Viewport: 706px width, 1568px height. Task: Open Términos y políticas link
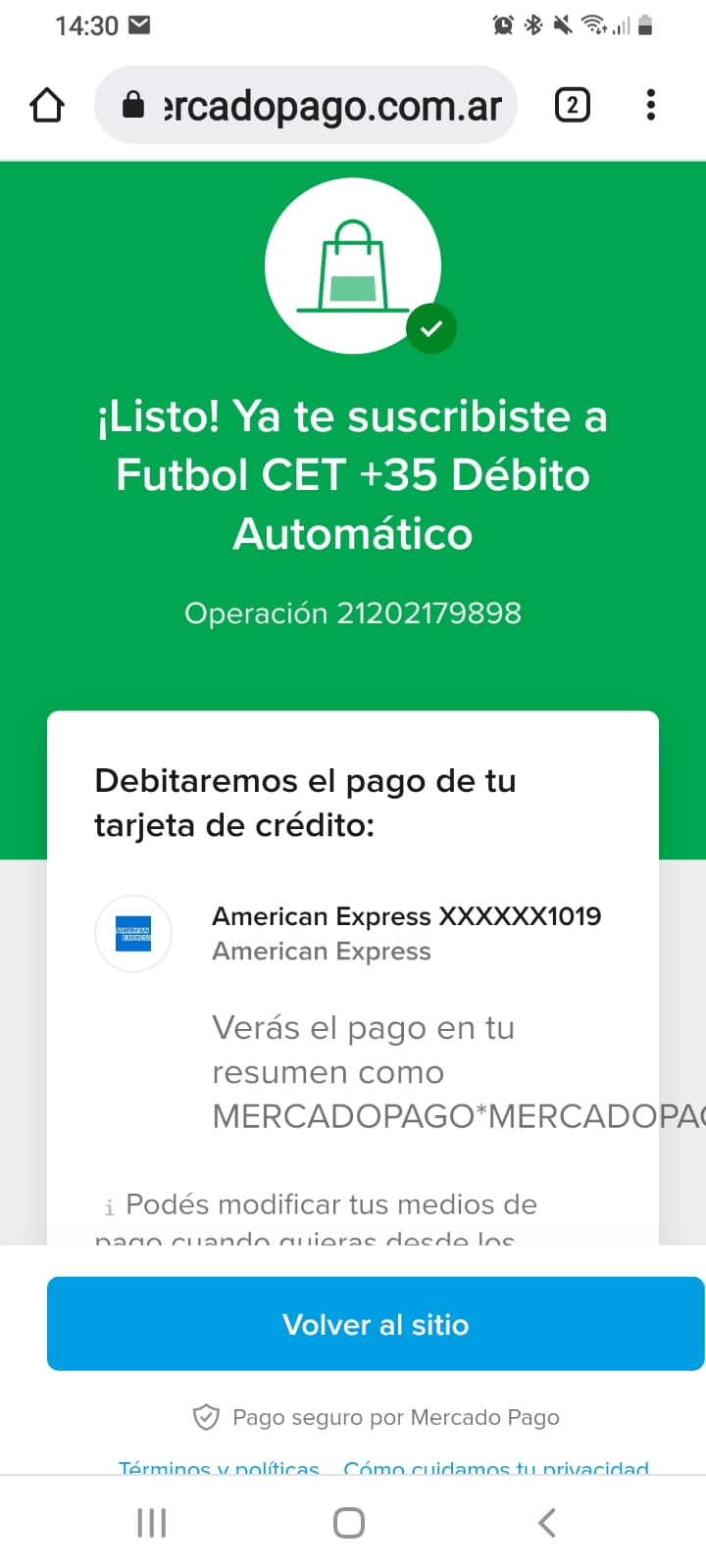[x=219, y=1468]
